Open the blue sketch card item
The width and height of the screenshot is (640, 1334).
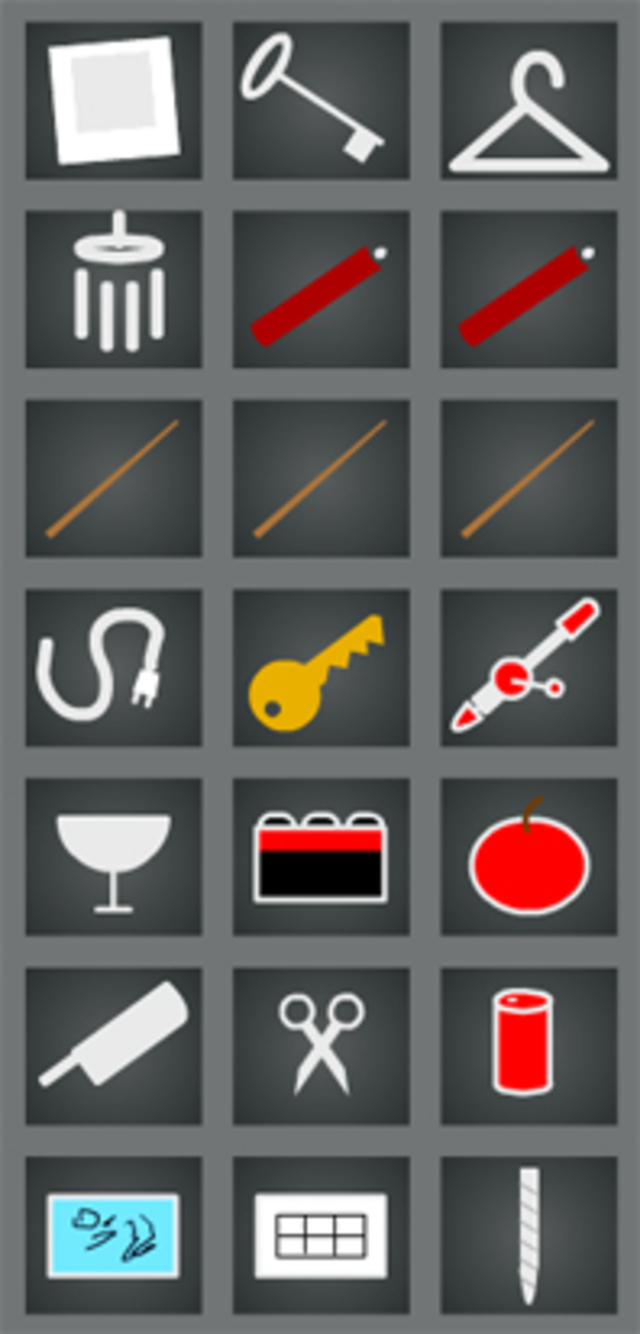click(113, 1235)
